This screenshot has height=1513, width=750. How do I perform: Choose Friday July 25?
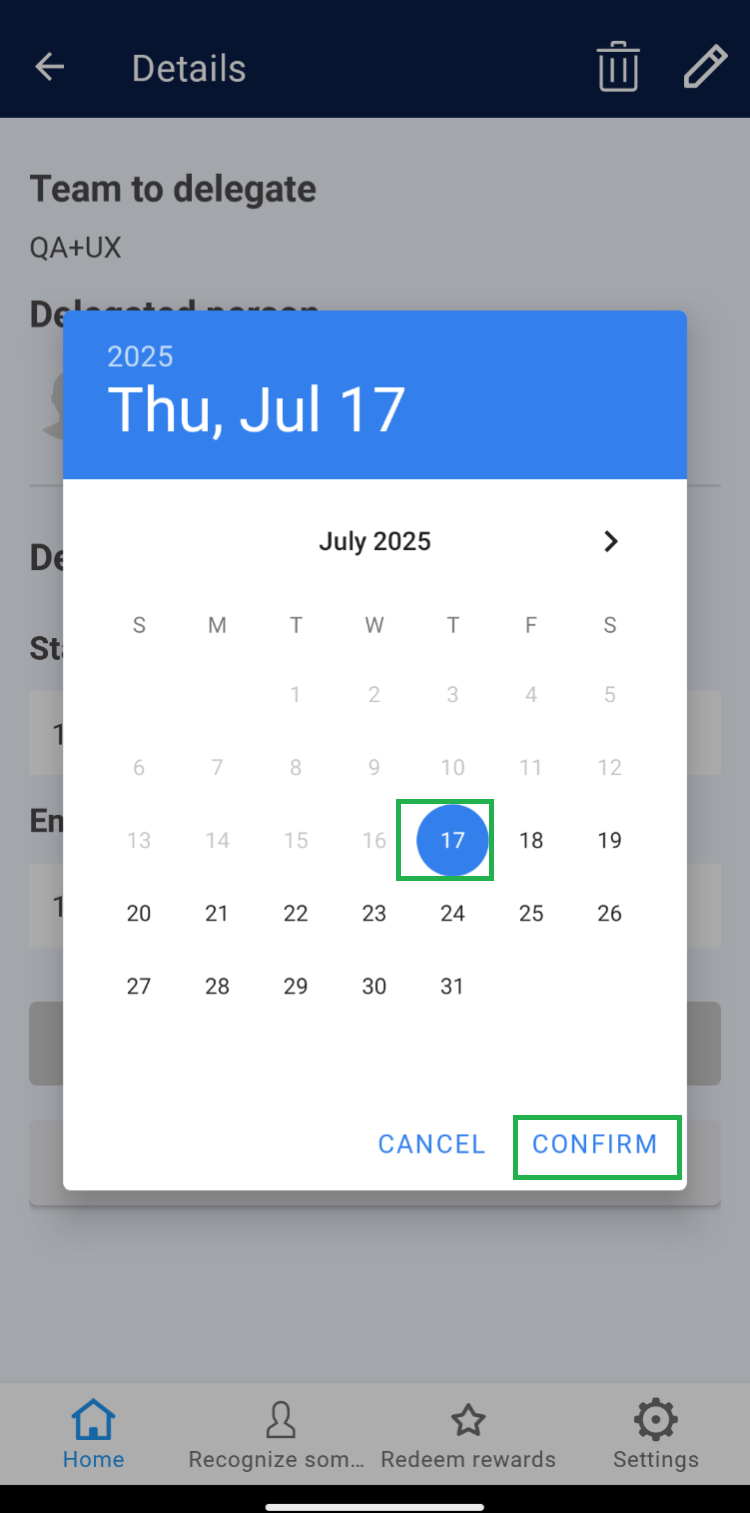(531, 913)
